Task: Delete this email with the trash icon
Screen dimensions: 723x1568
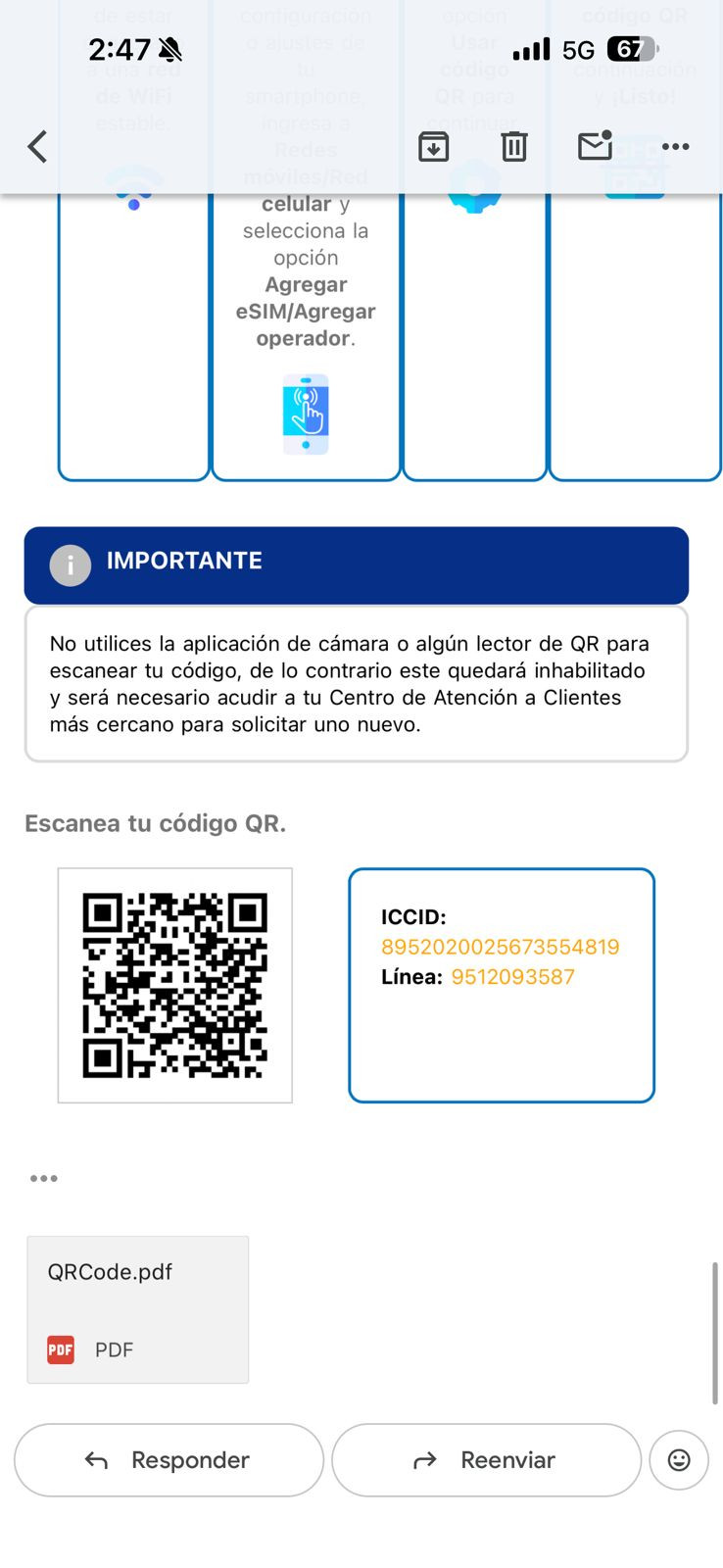Action: 514,147
